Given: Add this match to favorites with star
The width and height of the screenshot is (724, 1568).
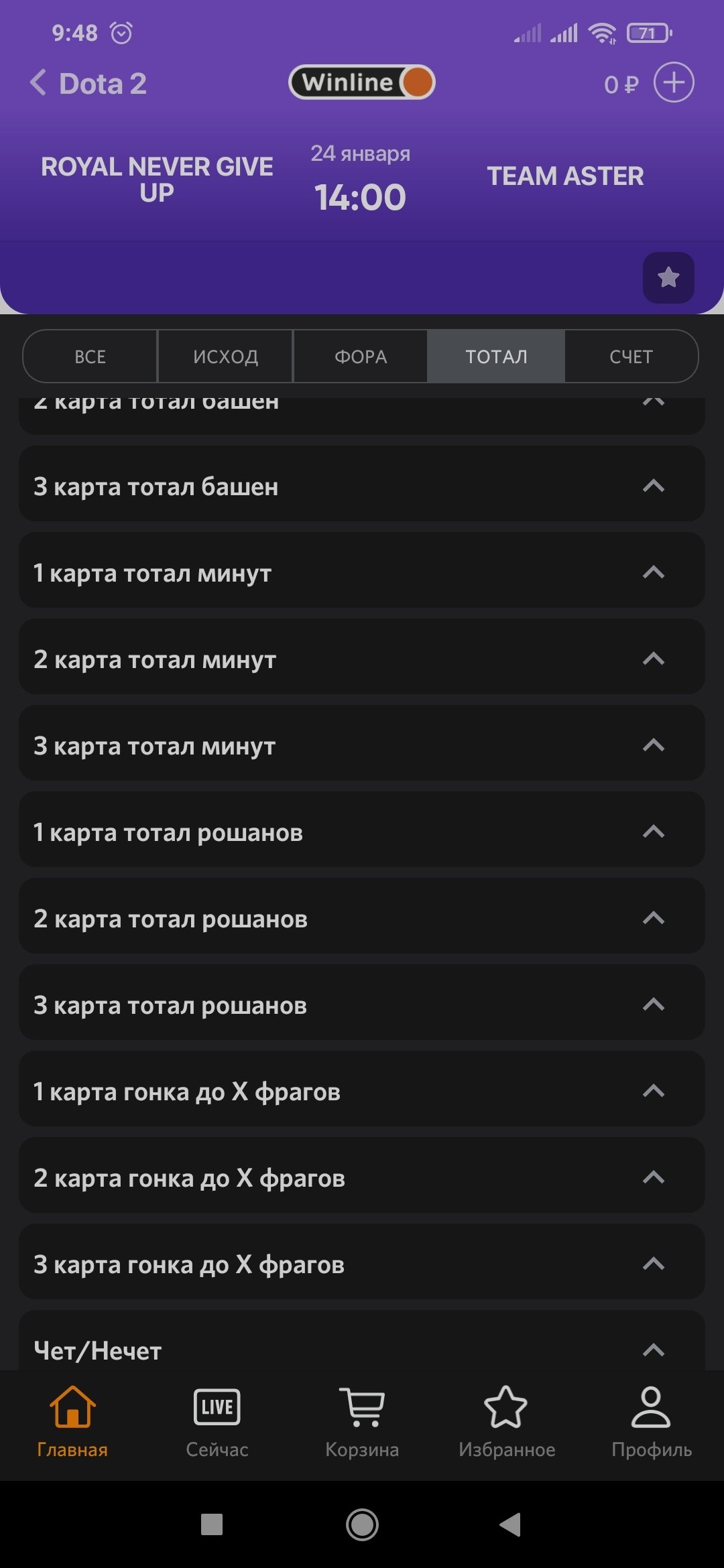Looking at the screenshot, I should [x=668, y=277].
